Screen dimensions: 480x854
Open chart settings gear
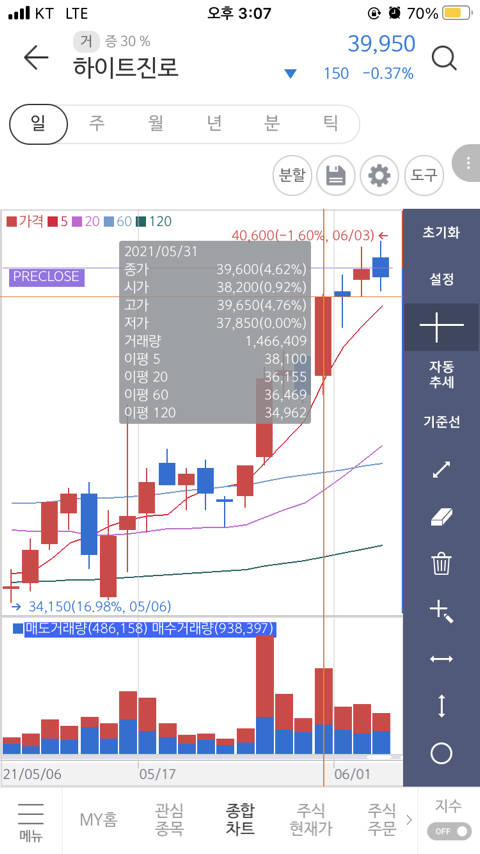380,175
